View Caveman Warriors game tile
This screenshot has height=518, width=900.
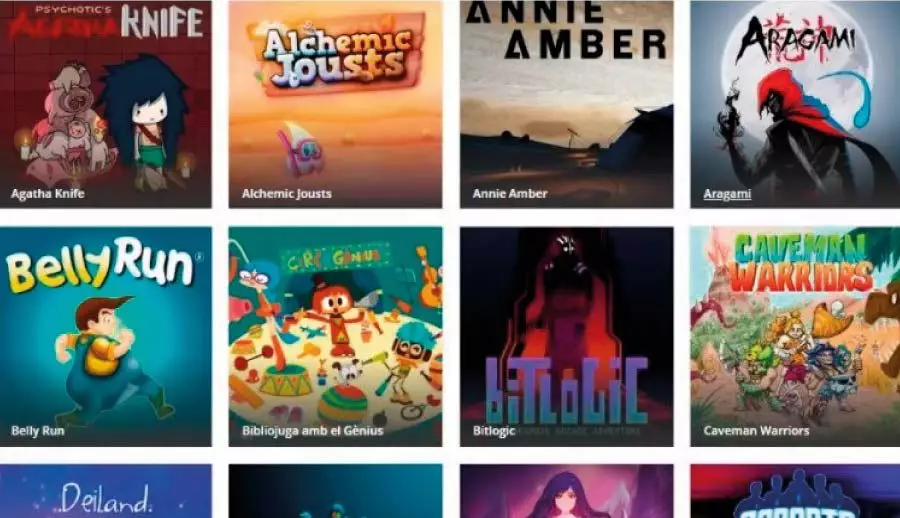pyautogui.click(x=794, y=336)
